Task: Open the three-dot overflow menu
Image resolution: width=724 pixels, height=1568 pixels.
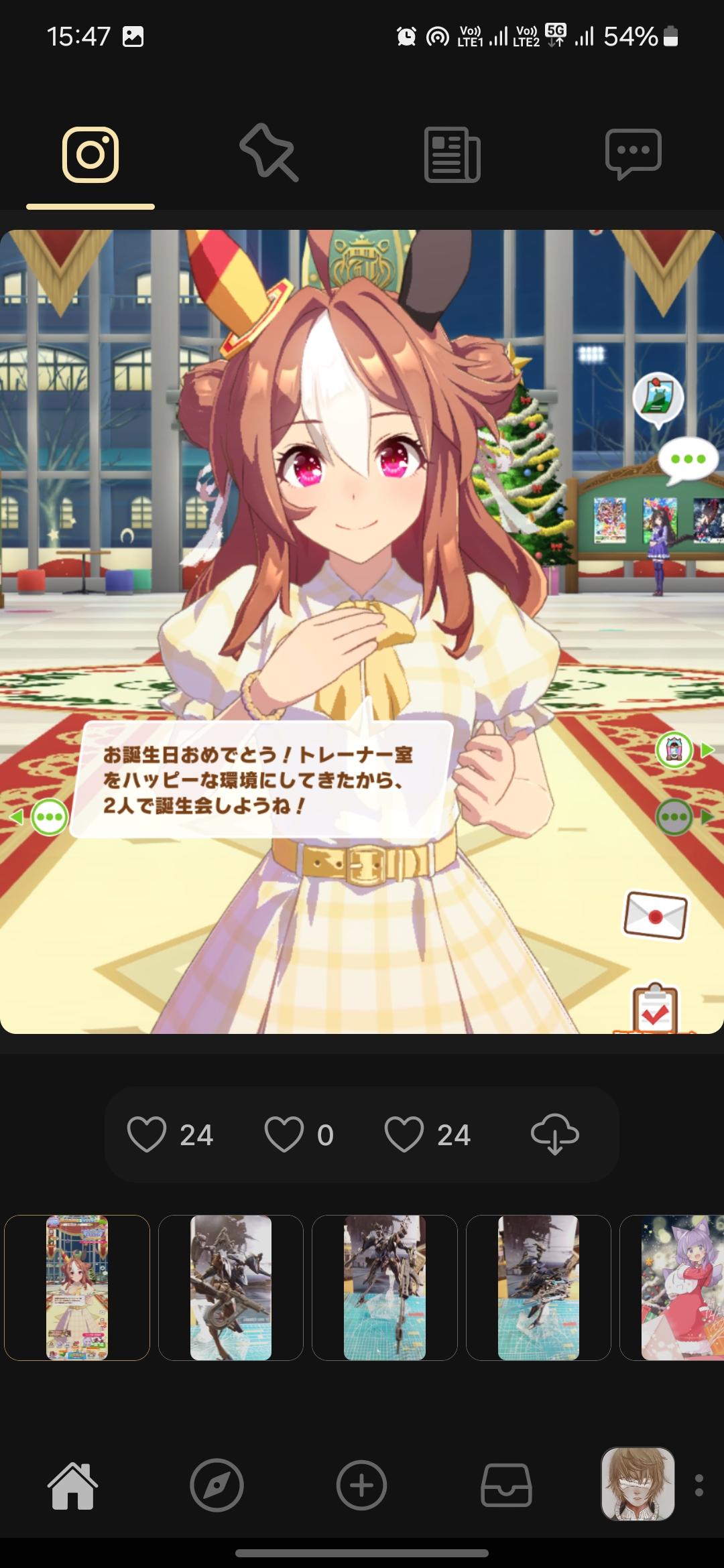Action: (699, 1486)
